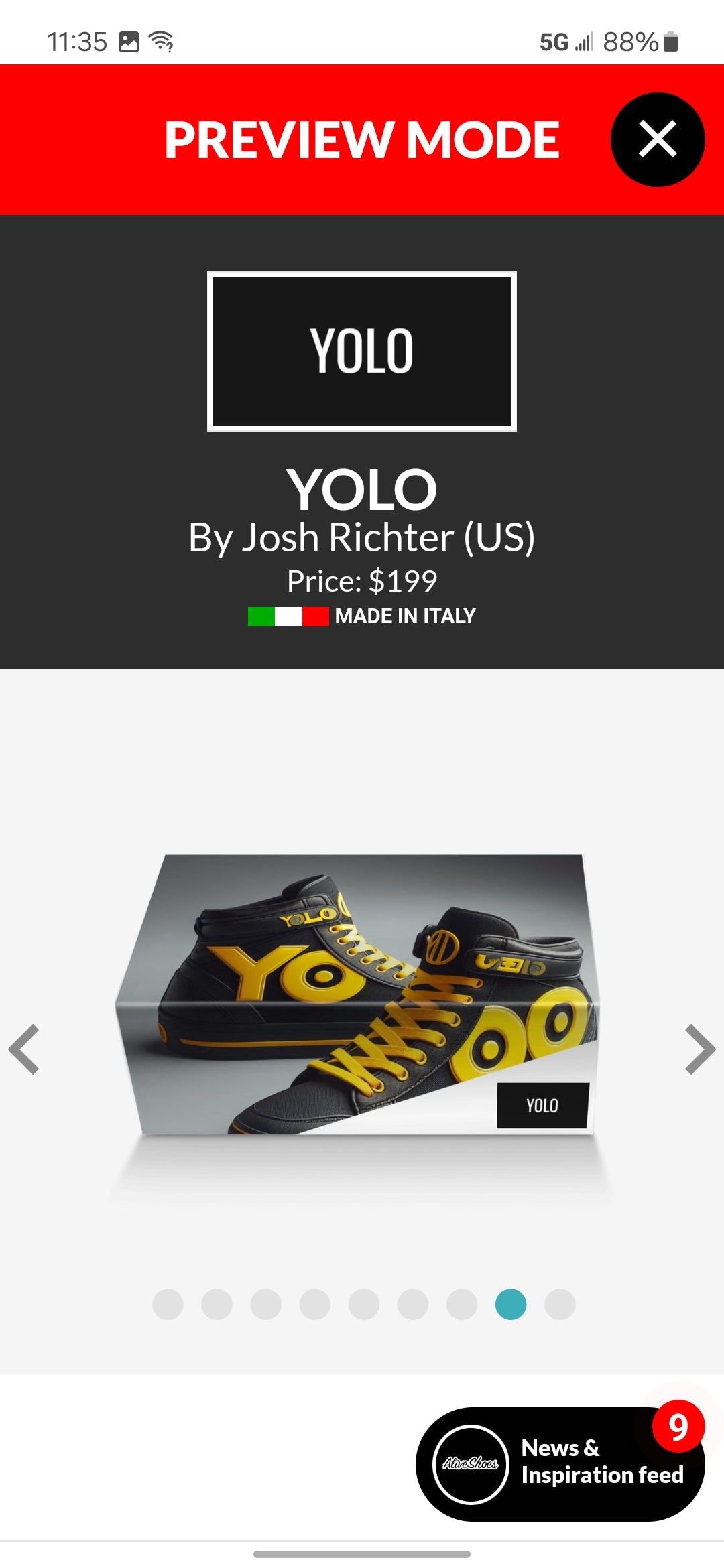Open the News & Inspiration feed
Image resolution: width=724 pixels, height=1568 pixels.
coord(560,1463)
